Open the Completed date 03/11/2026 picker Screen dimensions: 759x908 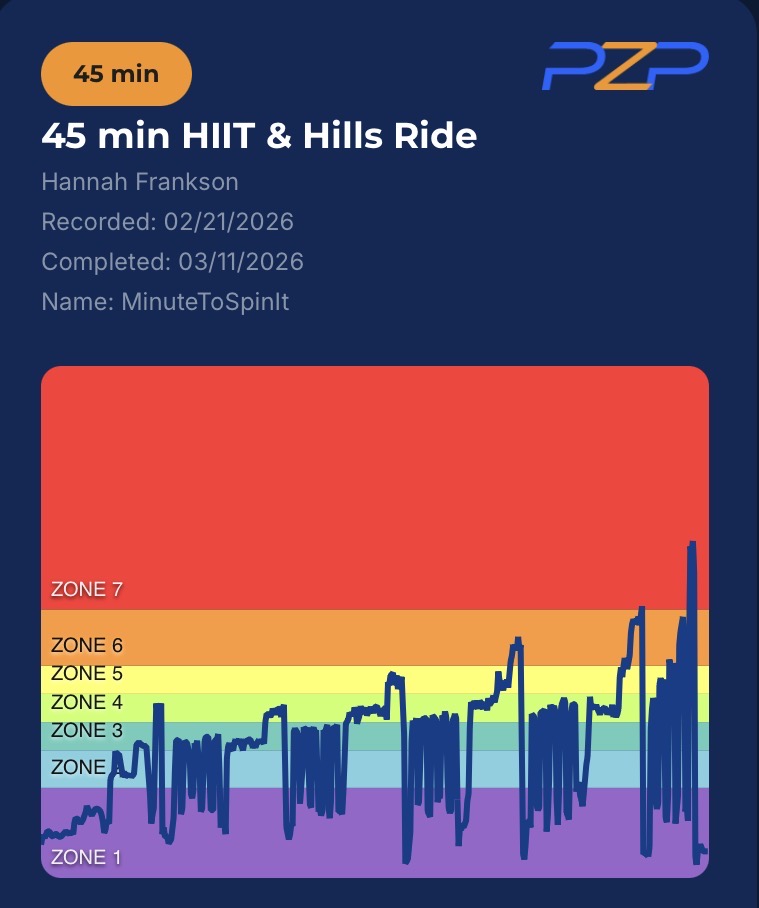(172, 262)
